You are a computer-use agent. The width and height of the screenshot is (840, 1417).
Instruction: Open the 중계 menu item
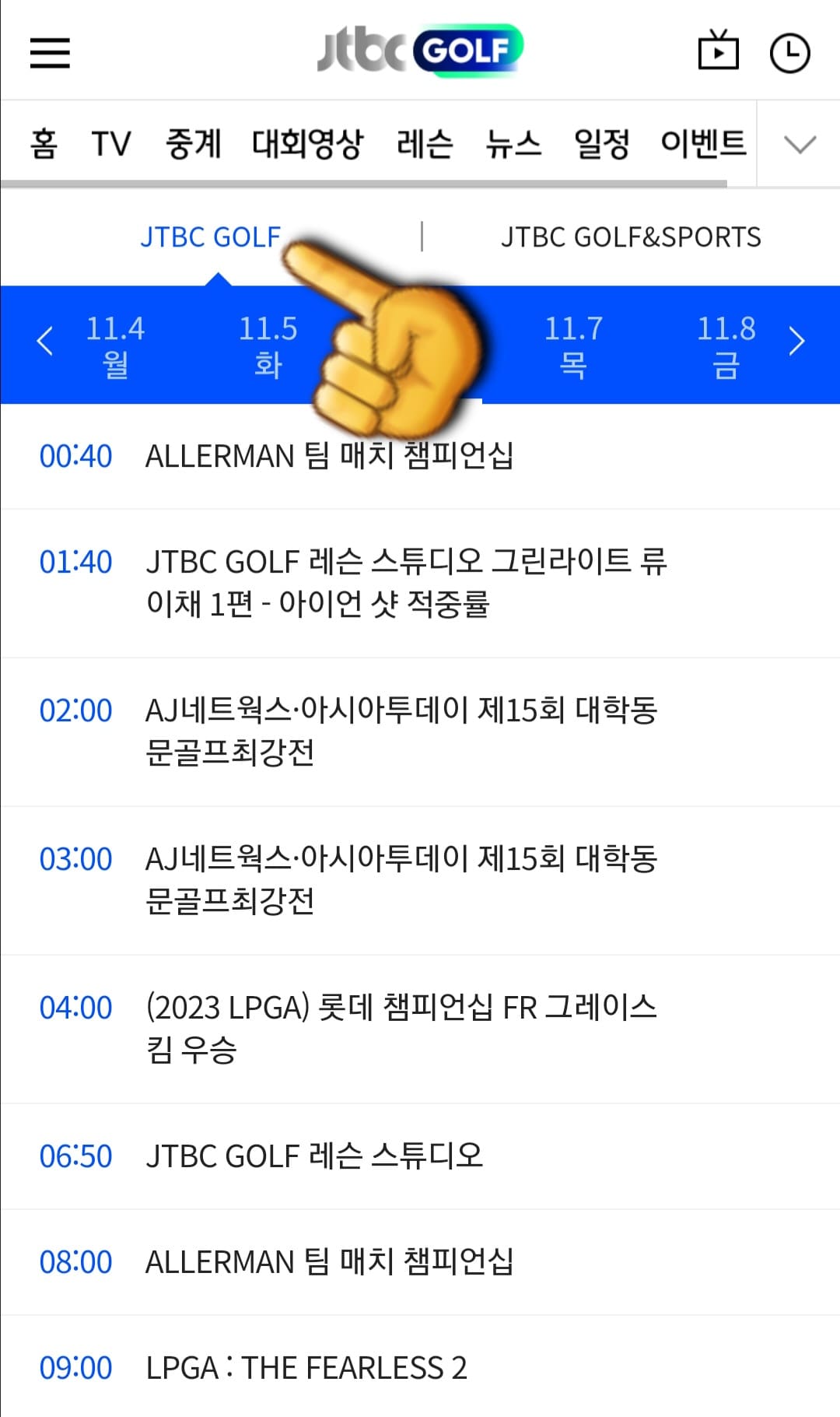click(194, 142)
